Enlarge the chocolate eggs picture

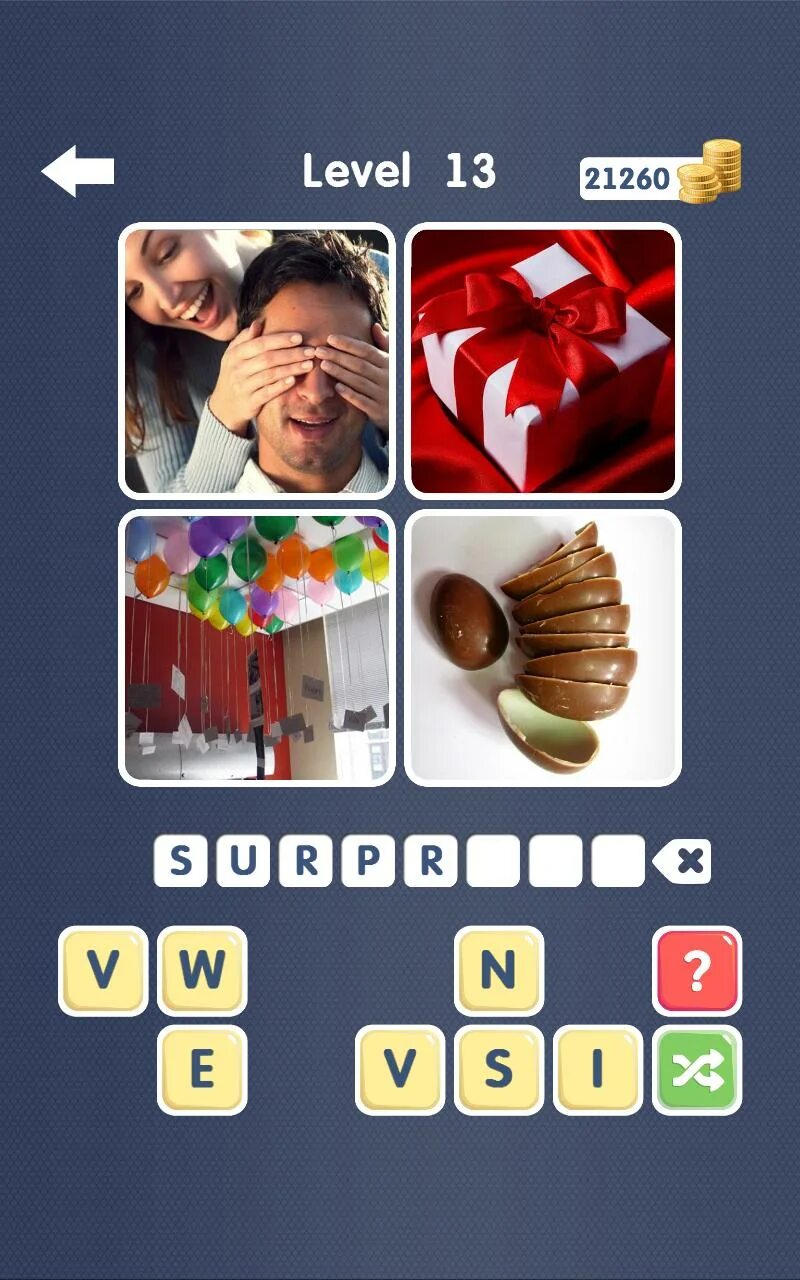coord(543,648)
